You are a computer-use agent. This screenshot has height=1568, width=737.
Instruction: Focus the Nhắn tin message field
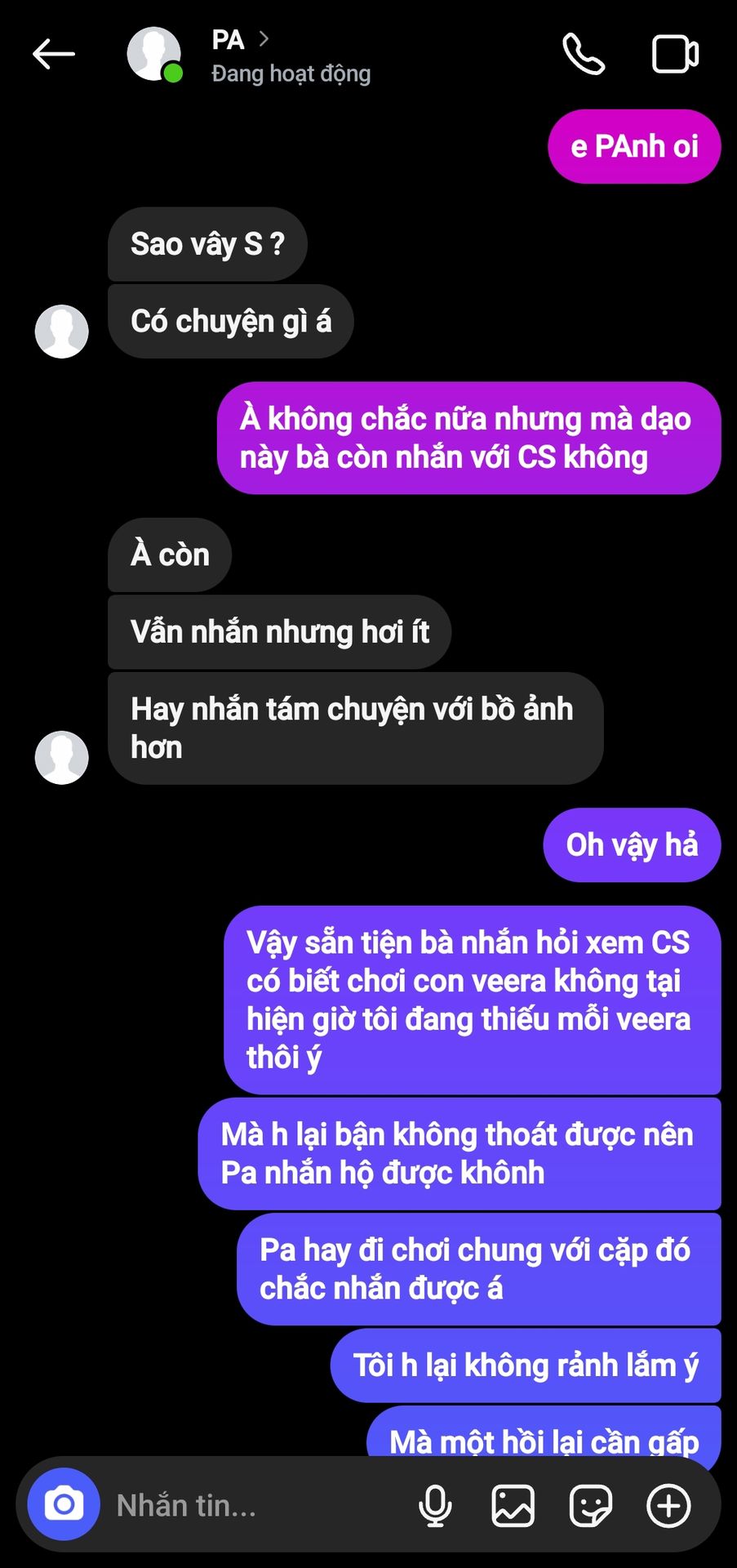(245, 1504)
